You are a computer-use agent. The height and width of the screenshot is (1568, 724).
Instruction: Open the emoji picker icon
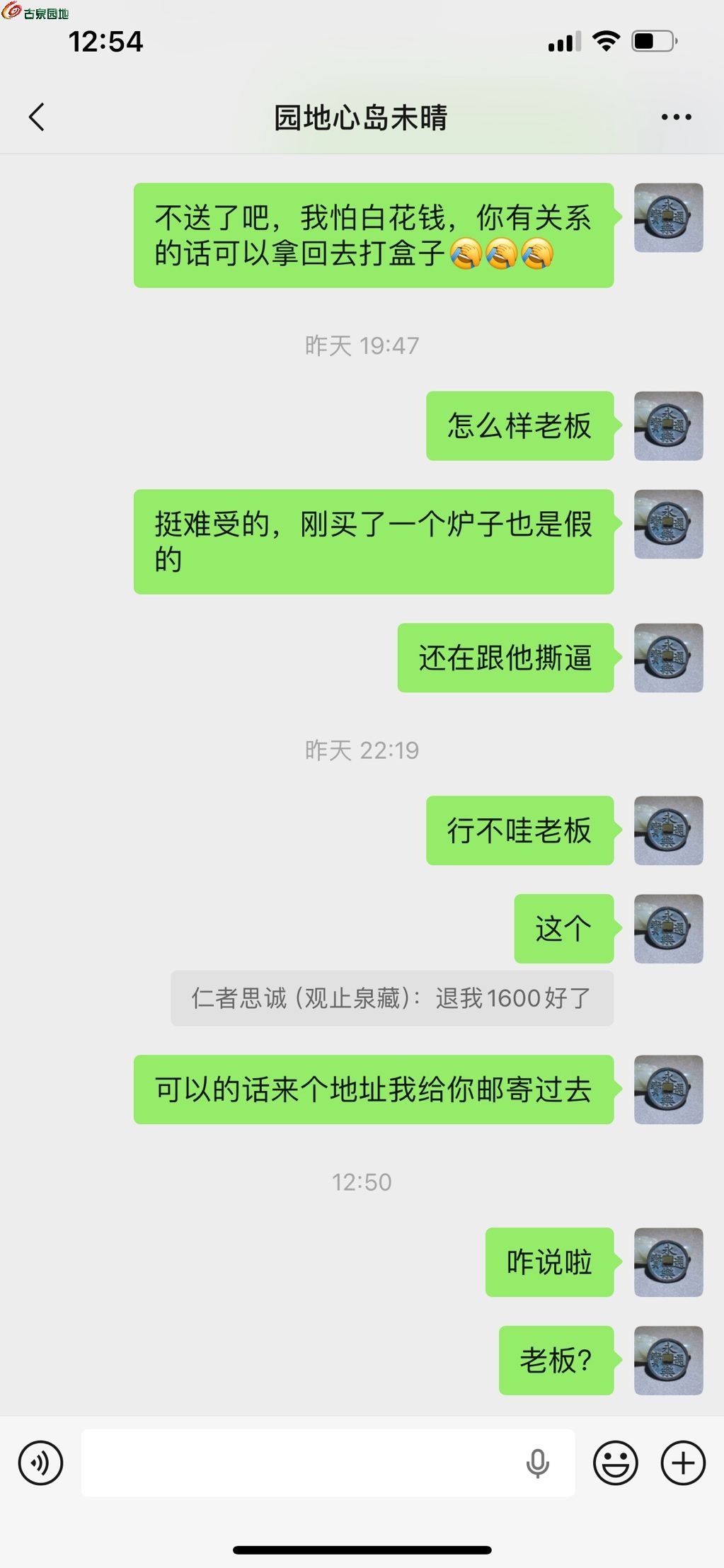click(x=615, y=1462)
